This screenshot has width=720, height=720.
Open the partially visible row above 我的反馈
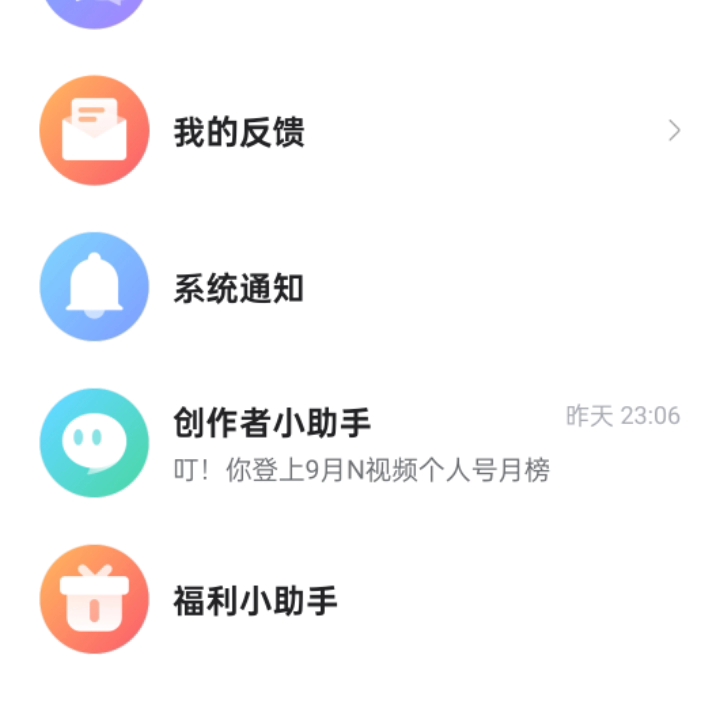tap(94, 12)
